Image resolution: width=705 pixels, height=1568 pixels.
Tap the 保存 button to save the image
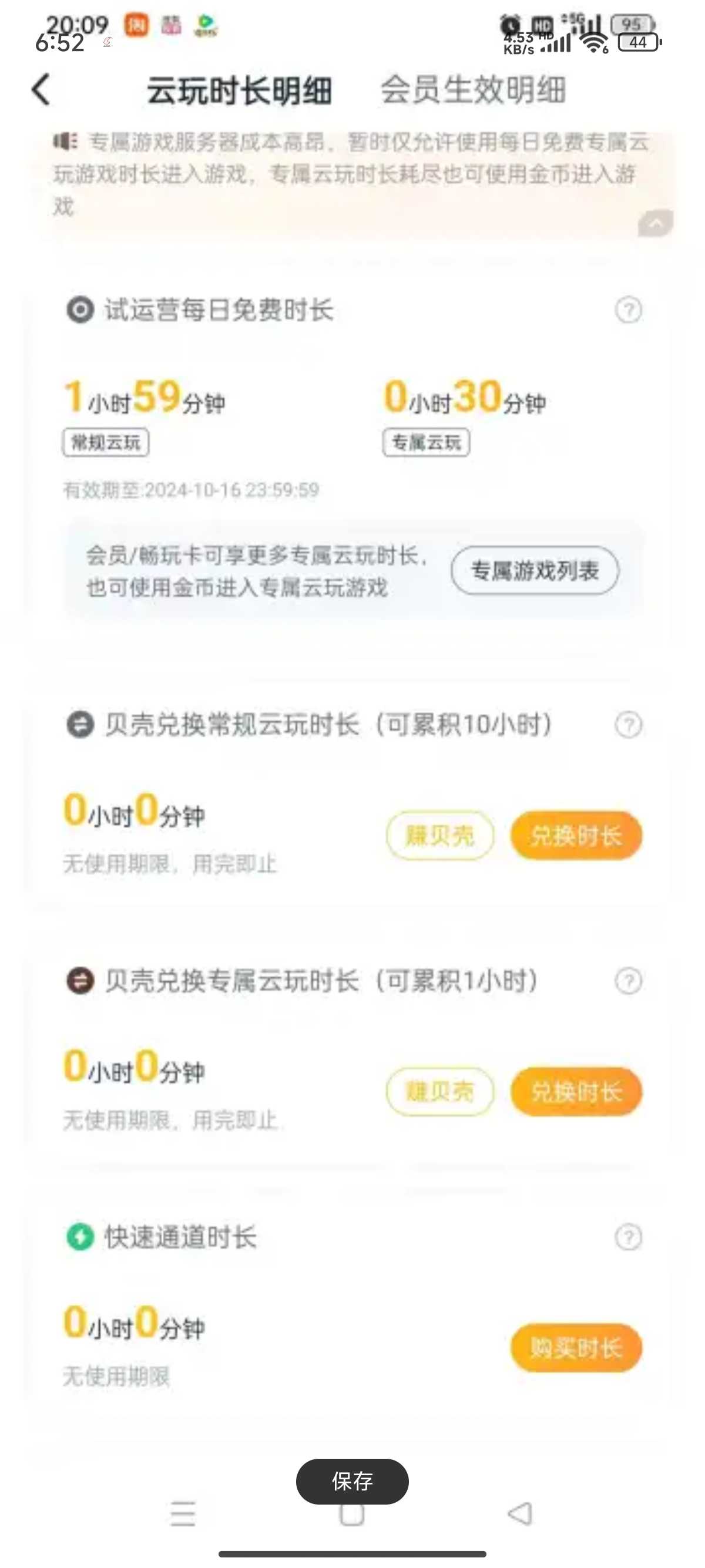(352, 1480)
